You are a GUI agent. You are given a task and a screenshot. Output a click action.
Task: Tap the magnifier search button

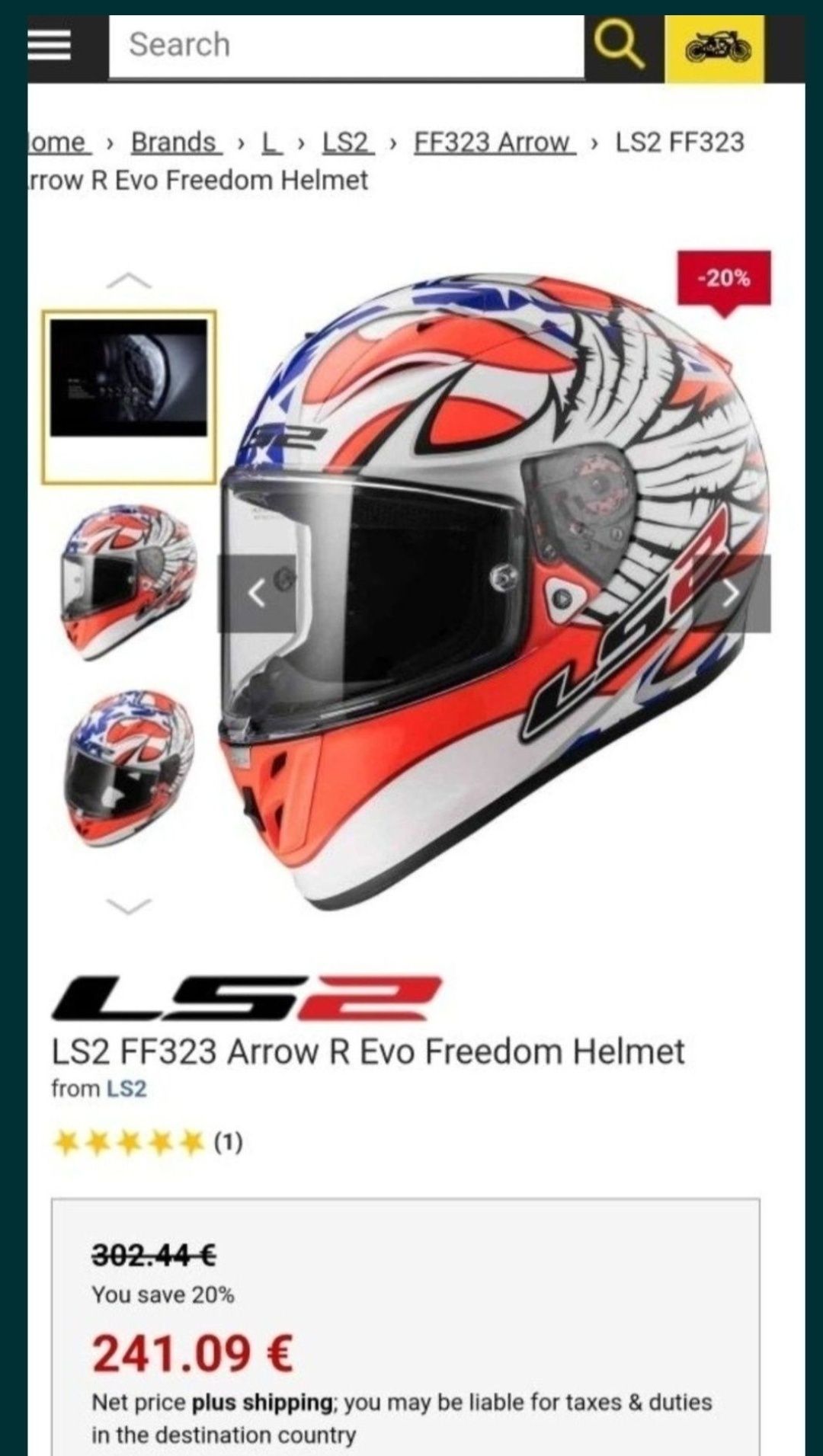tap(619, 46)
